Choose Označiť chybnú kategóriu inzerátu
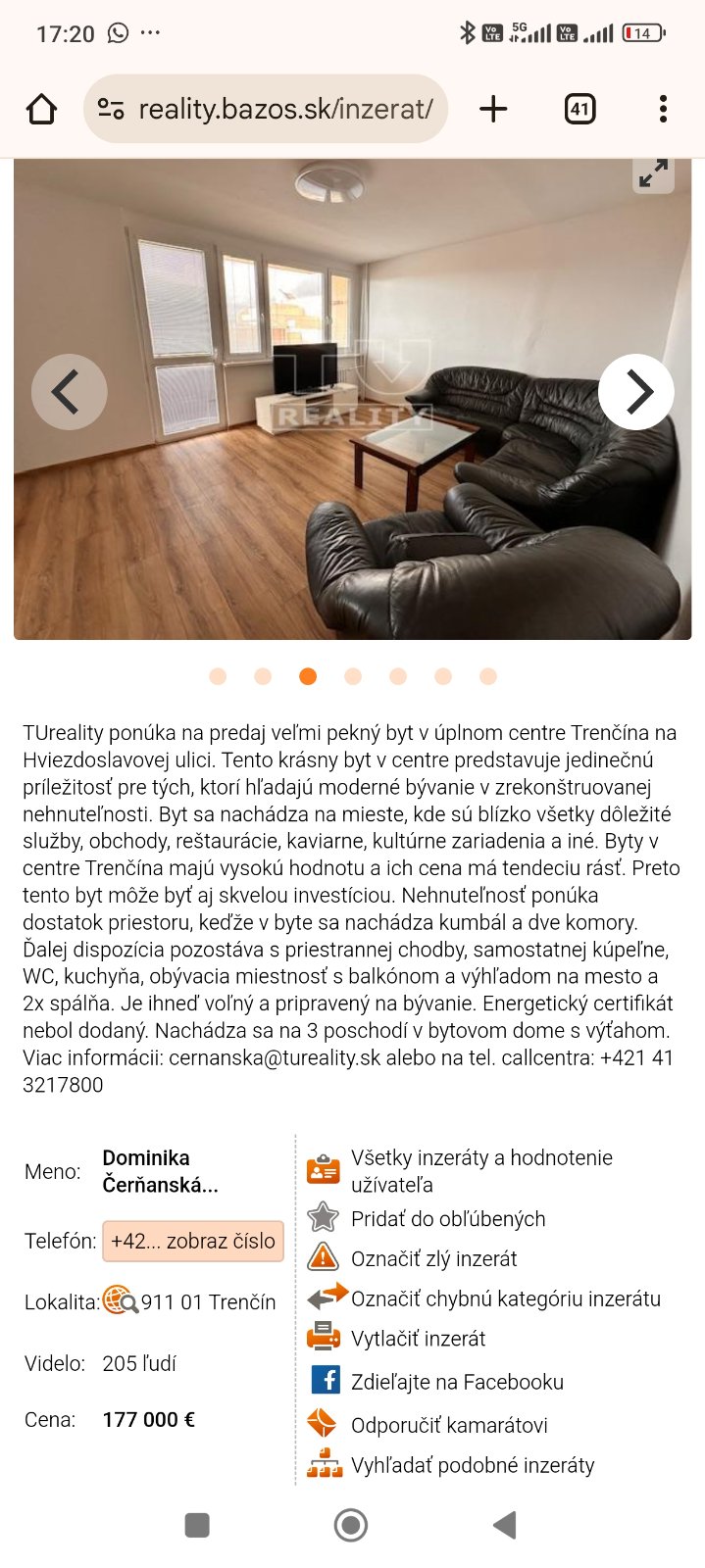 click(505, 1299)
